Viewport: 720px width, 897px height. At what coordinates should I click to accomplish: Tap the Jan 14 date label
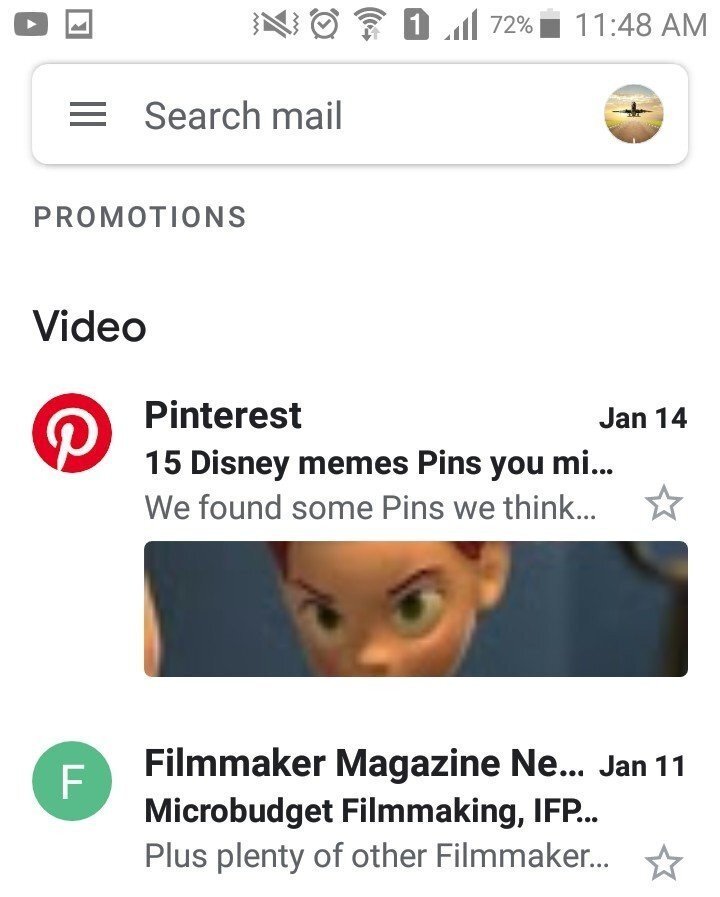coord(643,418)
